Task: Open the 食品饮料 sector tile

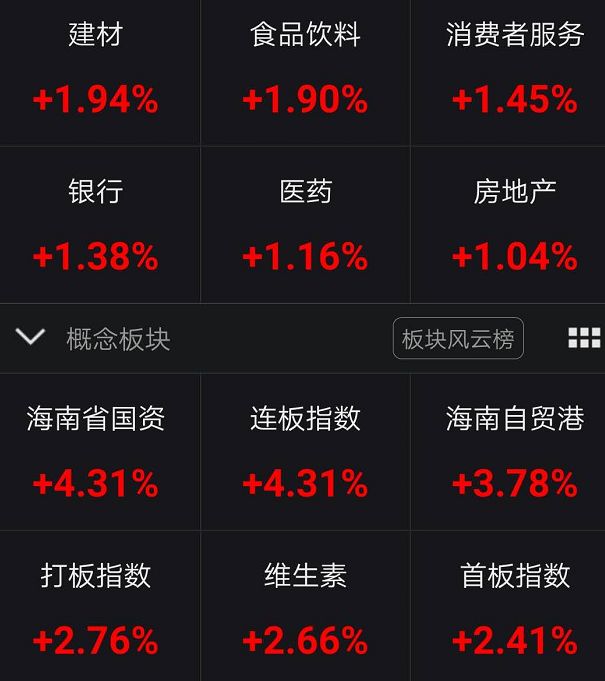Action: click(305, 68)
